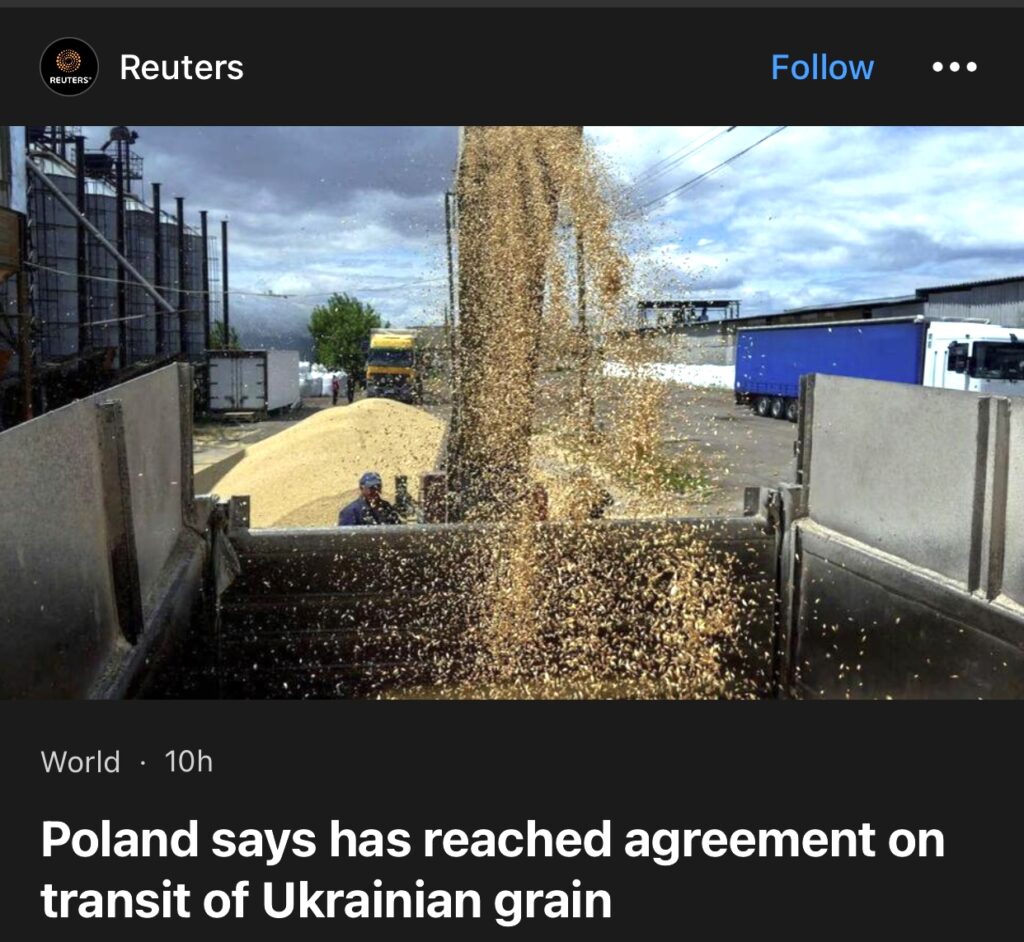Open the Ukrainian grain article photo

512,412
